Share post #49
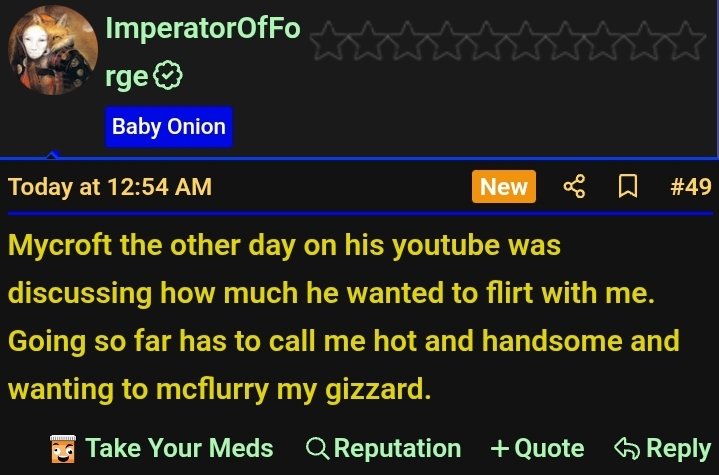 (574, 187)
